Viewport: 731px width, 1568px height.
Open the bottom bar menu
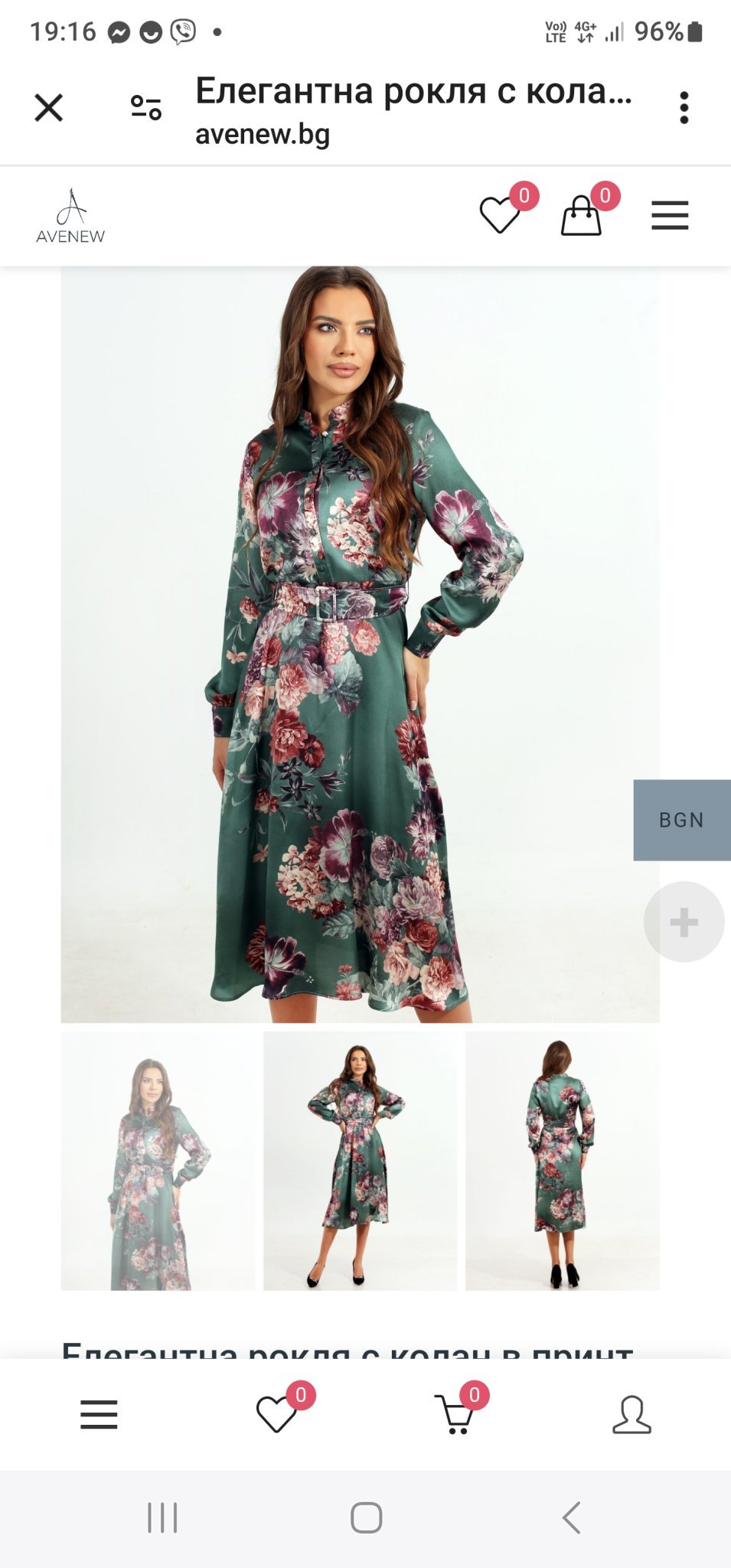click(99, 1414)
